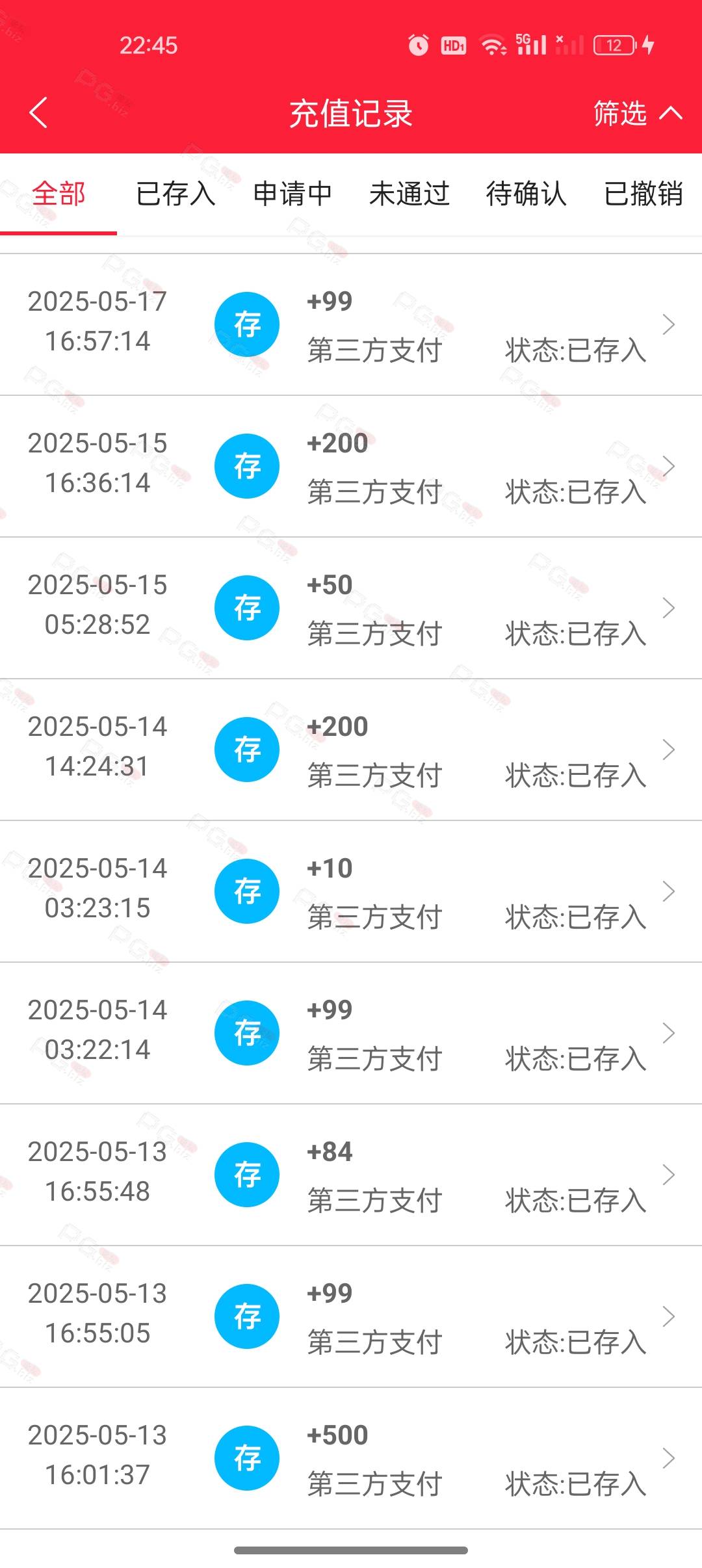
Task: View the +84 deposit from 2025-05-13
Action: [x=351, y=1175]
